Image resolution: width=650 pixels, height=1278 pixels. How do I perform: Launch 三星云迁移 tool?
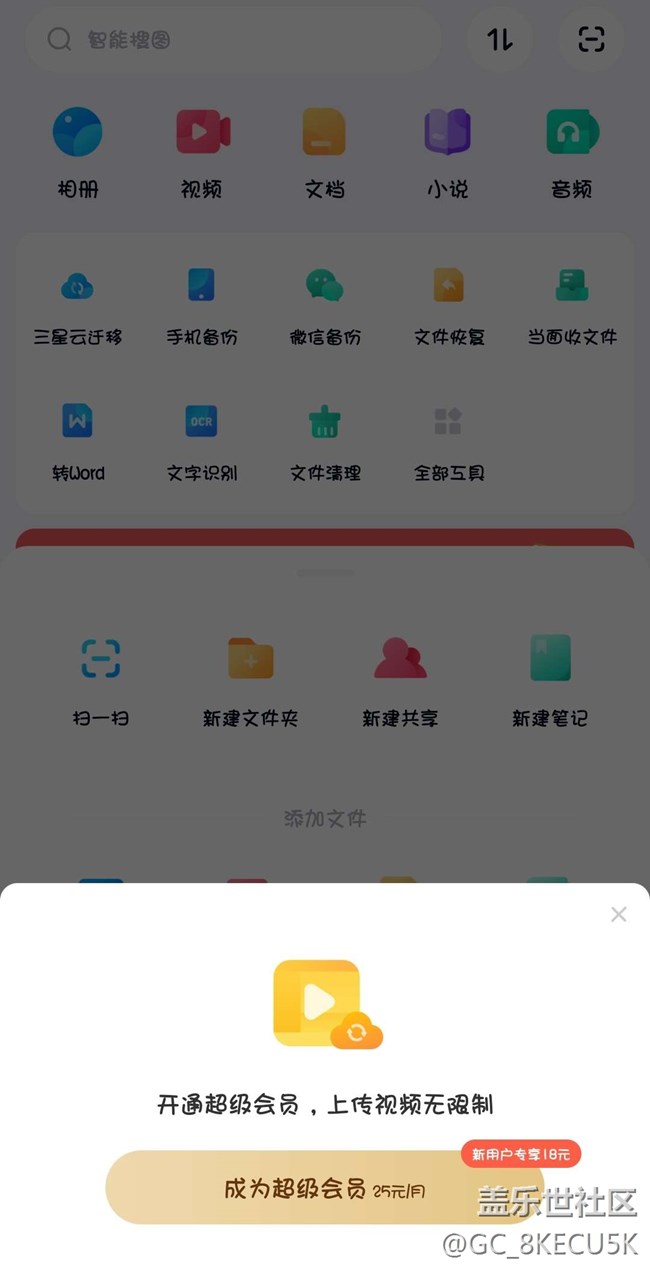click(x=78, y=305)
